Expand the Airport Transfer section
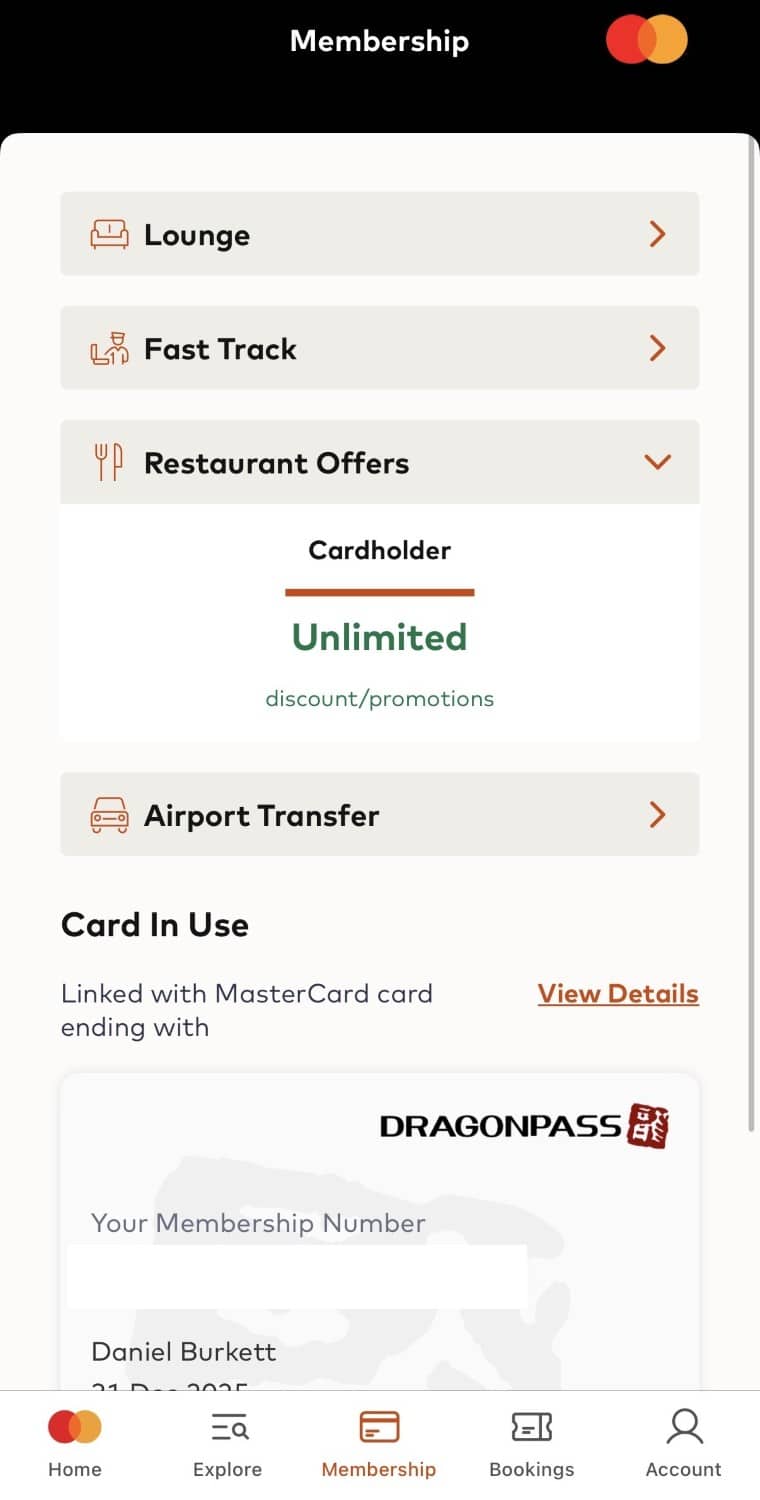 [x=379, y=815]
